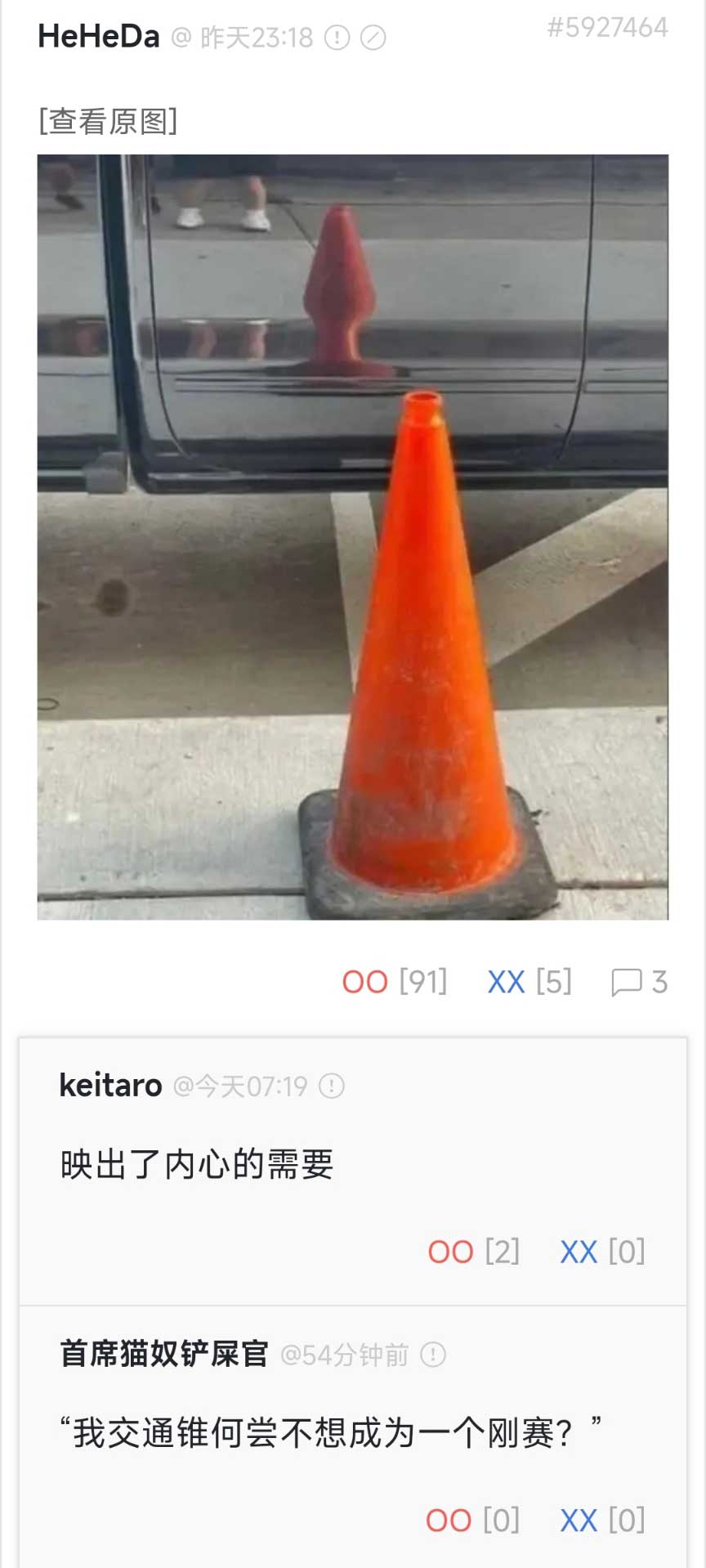Open post number #5927464
The width and height of the screenshot is (706, 1568).
click(x=607, y=28)
